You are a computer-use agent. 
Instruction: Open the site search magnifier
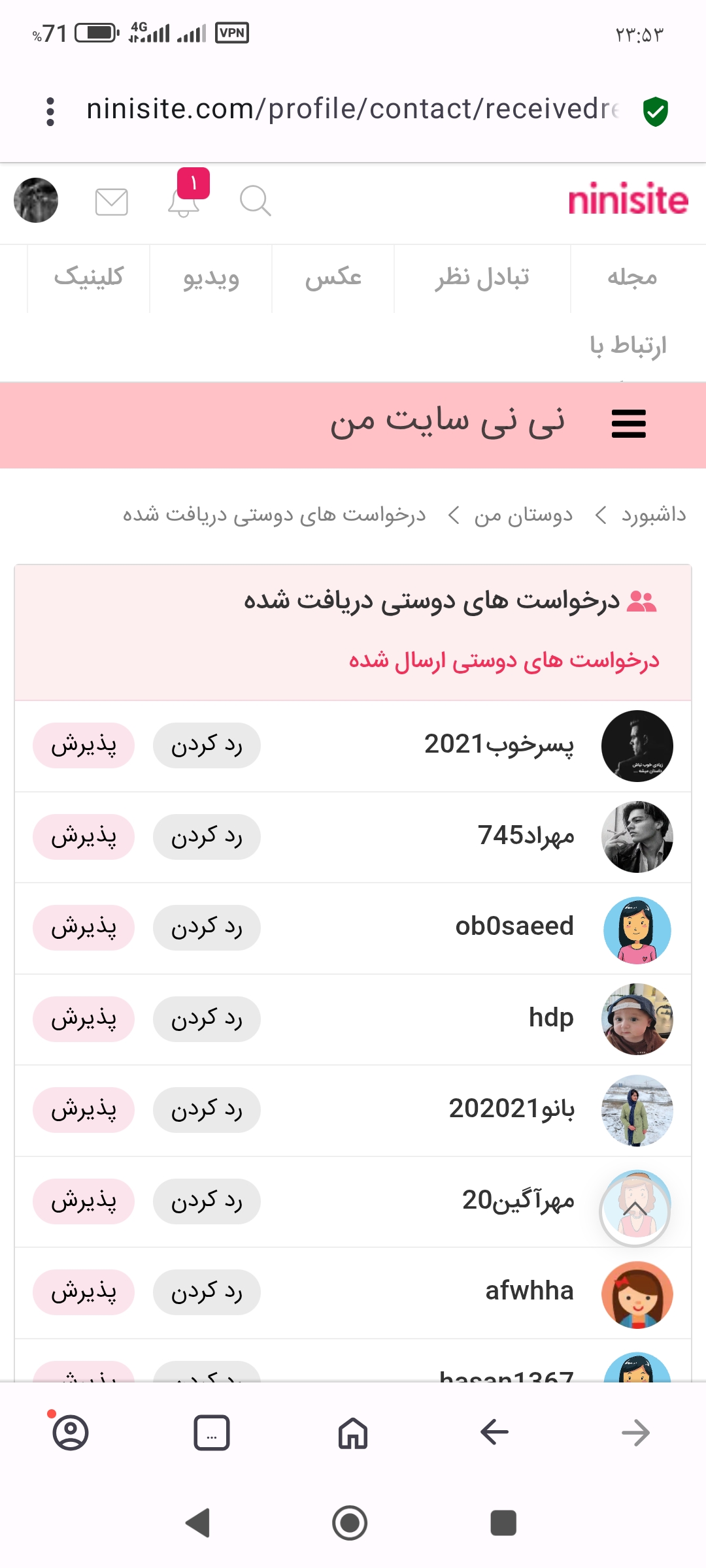255,201
